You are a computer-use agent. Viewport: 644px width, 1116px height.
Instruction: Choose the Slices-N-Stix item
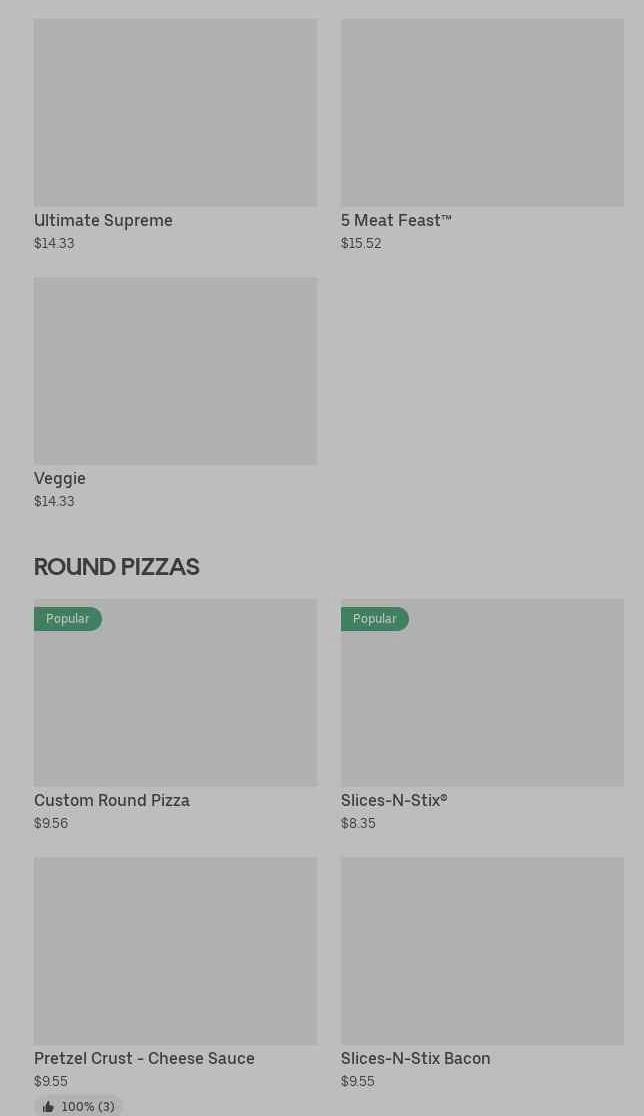(482, 715)
